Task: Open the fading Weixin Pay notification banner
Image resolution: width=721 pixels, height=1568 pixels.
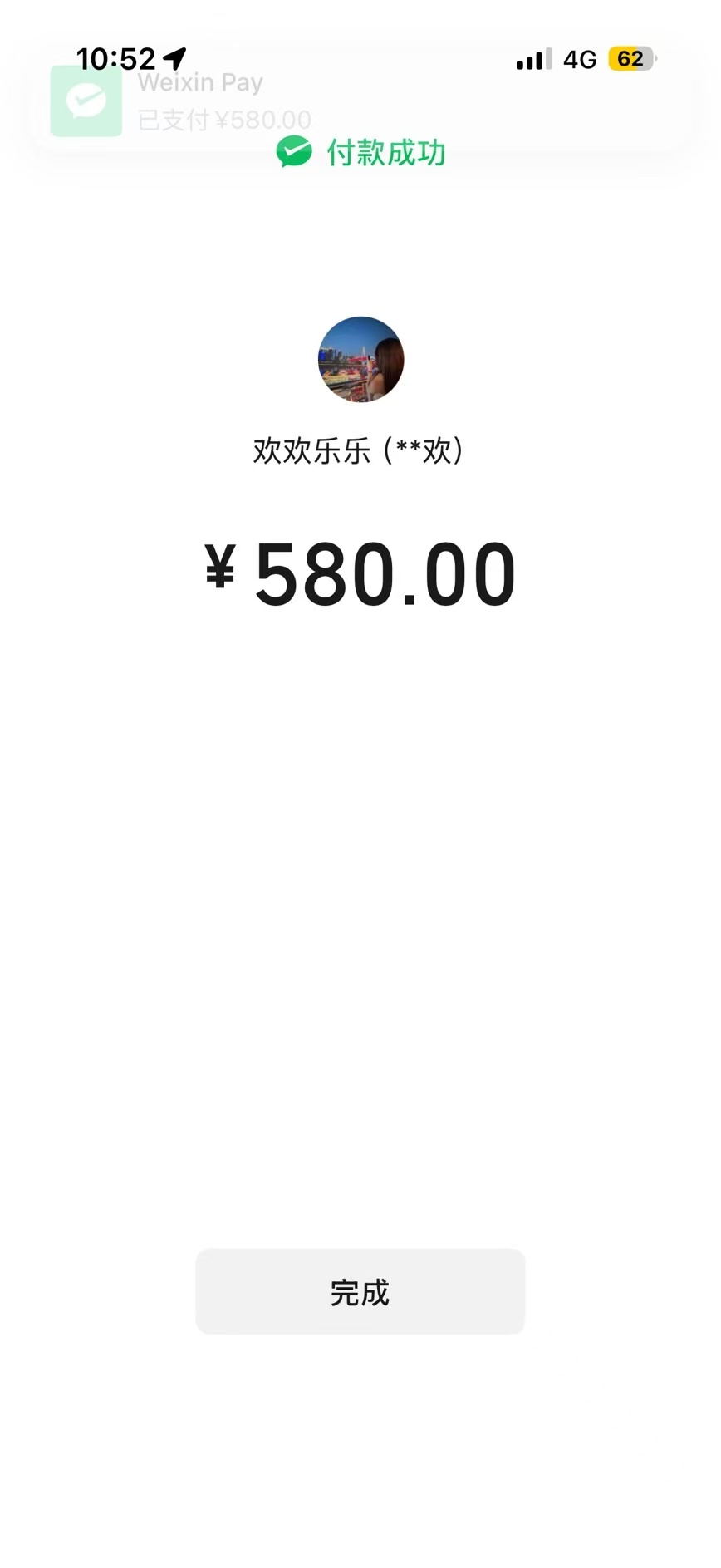Action: tap(224, 101)
